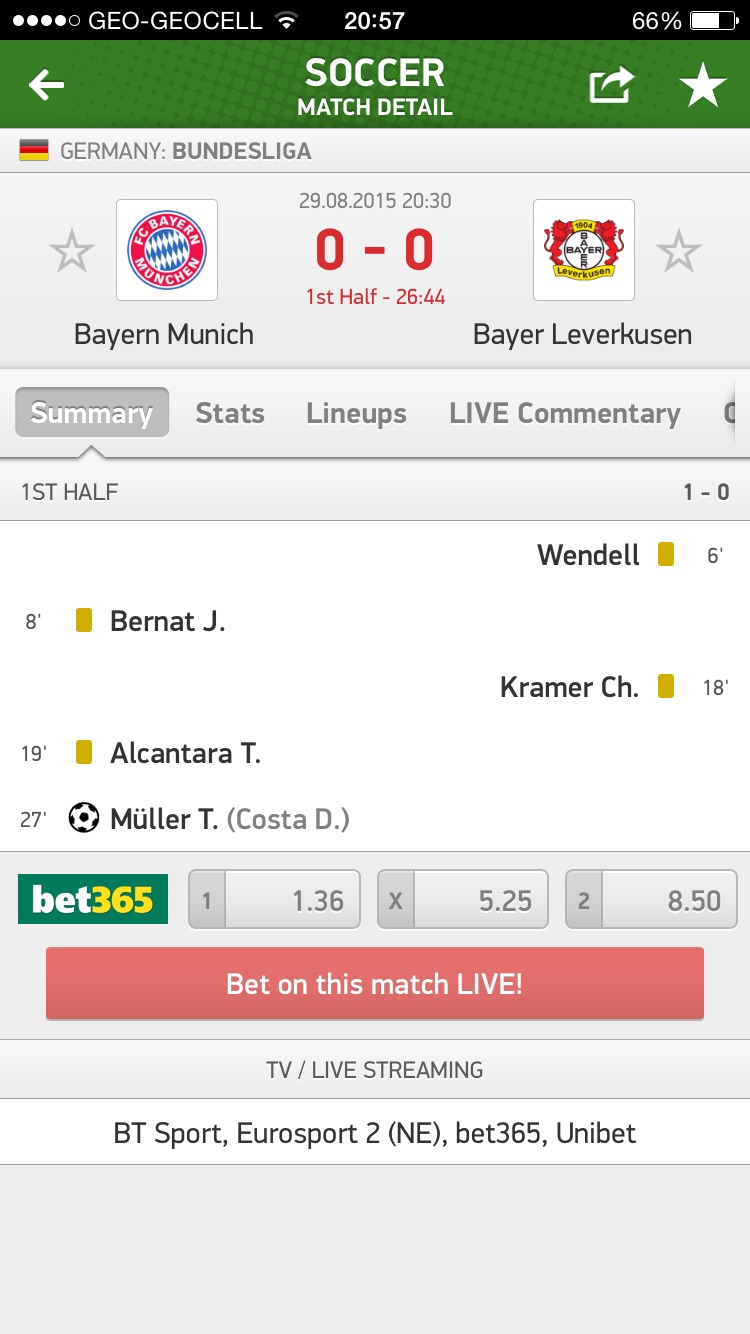The image size is (750, 1334).
Task: Switch to the Lineups tab
Action: pos(356,413)
